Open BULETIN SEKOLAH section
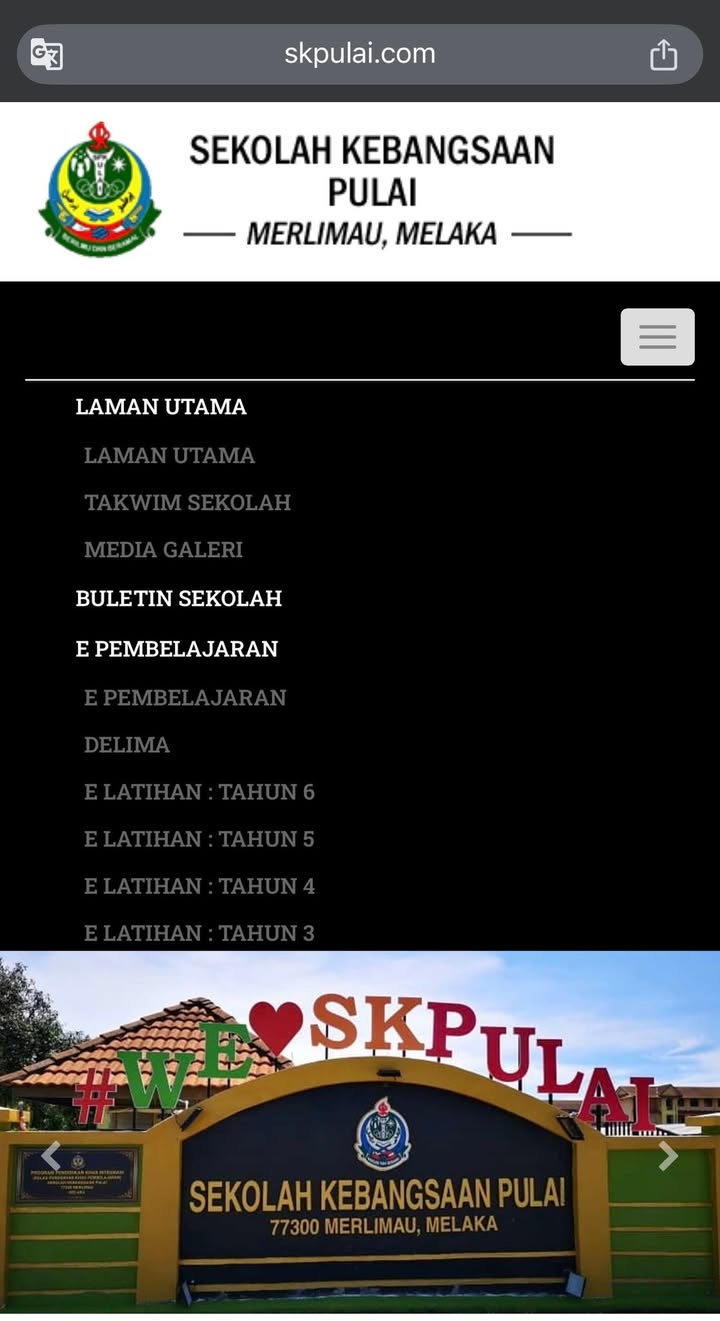Viewport: 720px width, 1321px height. click(x=179, y=598)
